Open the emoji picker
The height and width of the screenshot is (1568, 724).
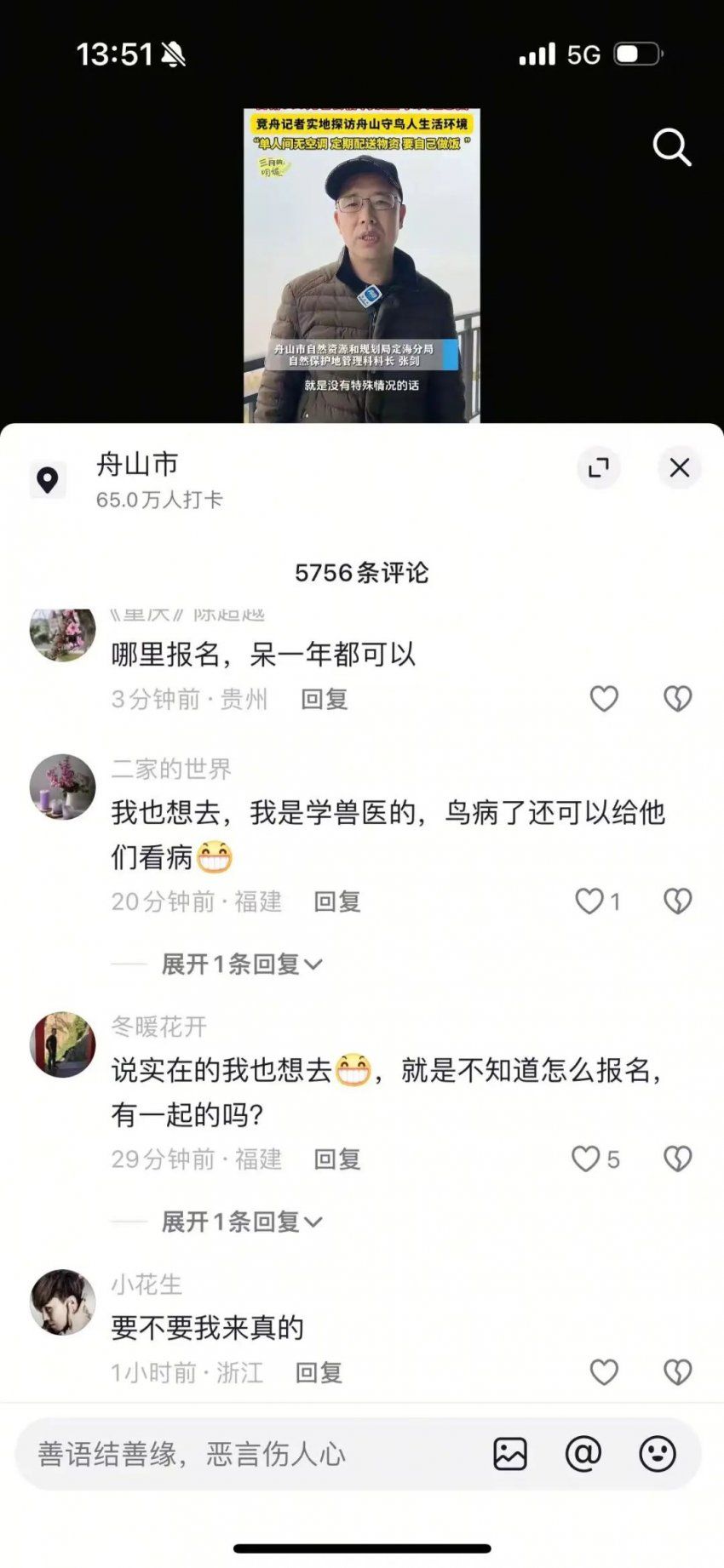click(658, 1454)
